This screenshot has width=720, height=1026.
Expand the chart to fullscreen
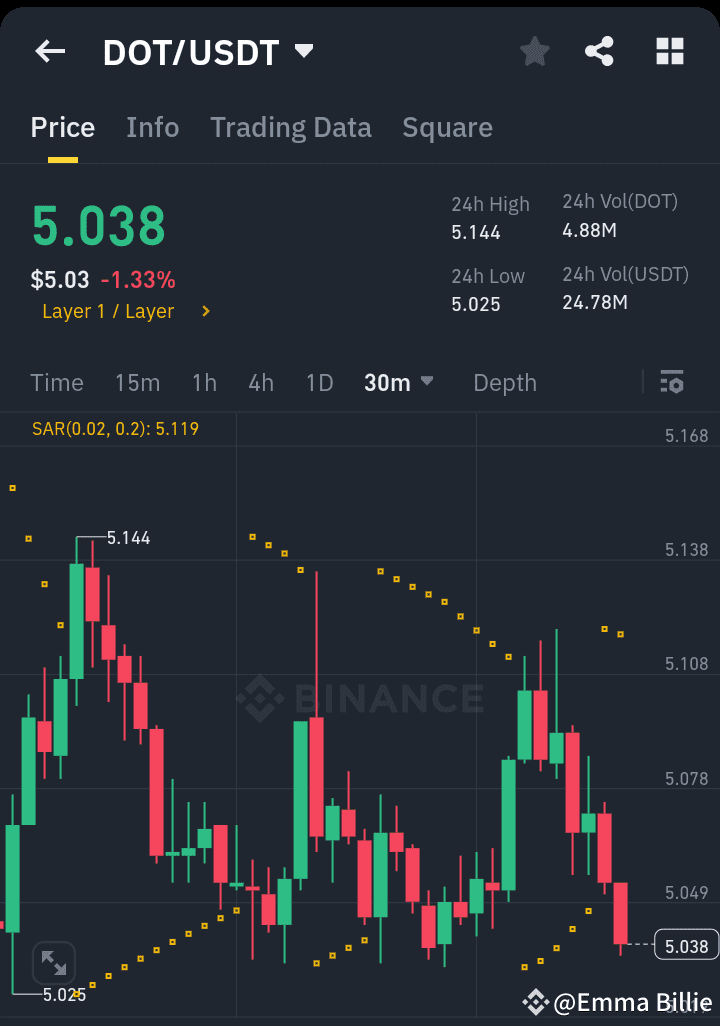point(53,963)
